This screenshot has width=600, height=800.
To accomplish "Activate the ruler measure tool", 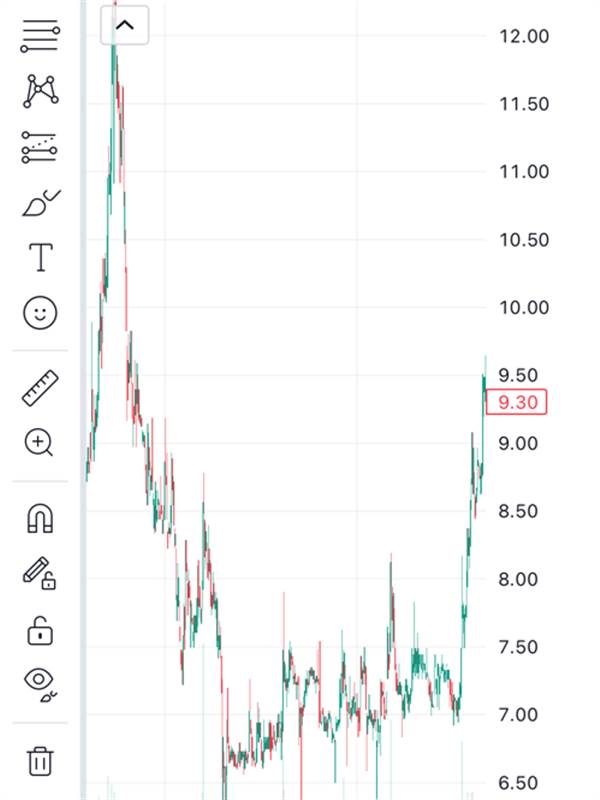I will pyautogui.click(x=40, y=388).
